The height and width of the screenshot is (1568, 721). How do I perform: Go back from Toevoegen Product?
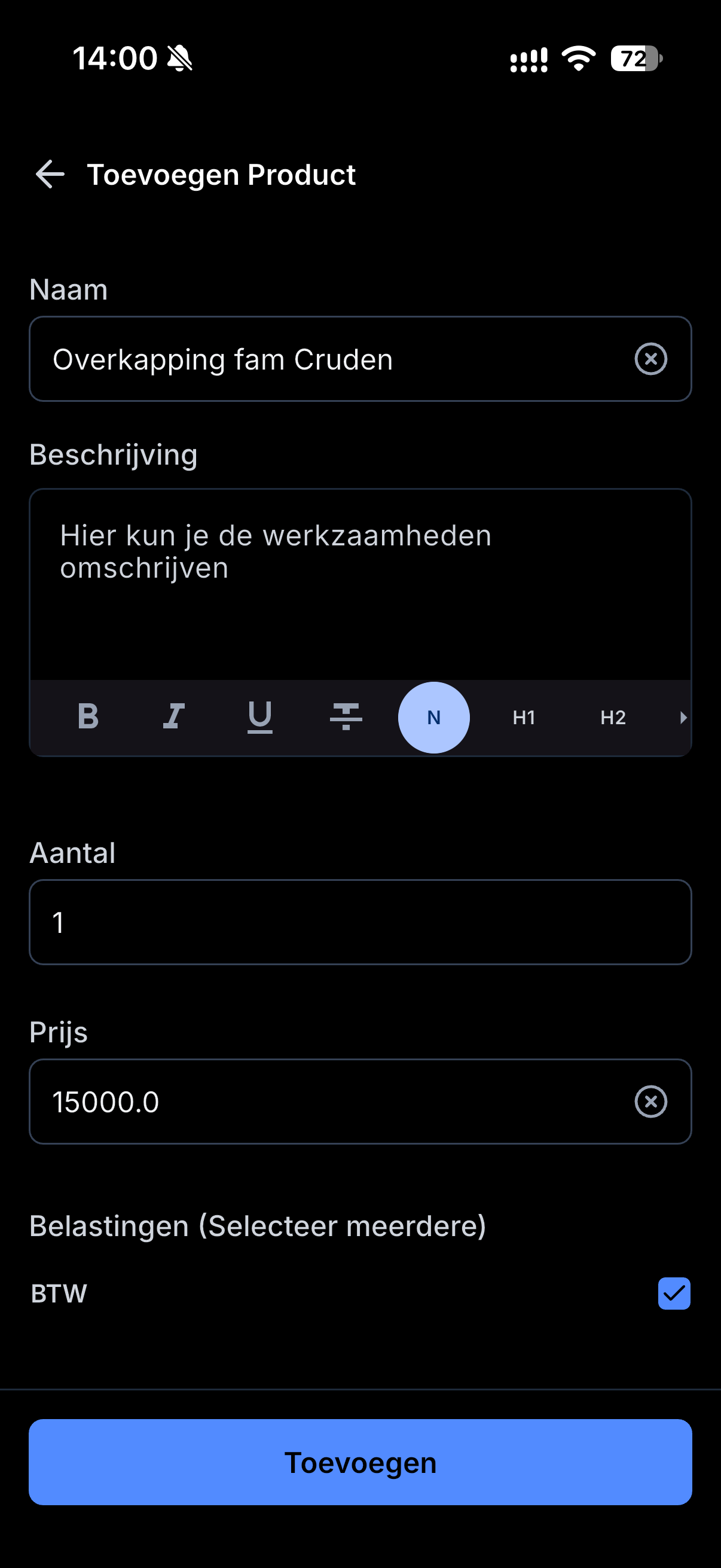[x=50, y=175]
